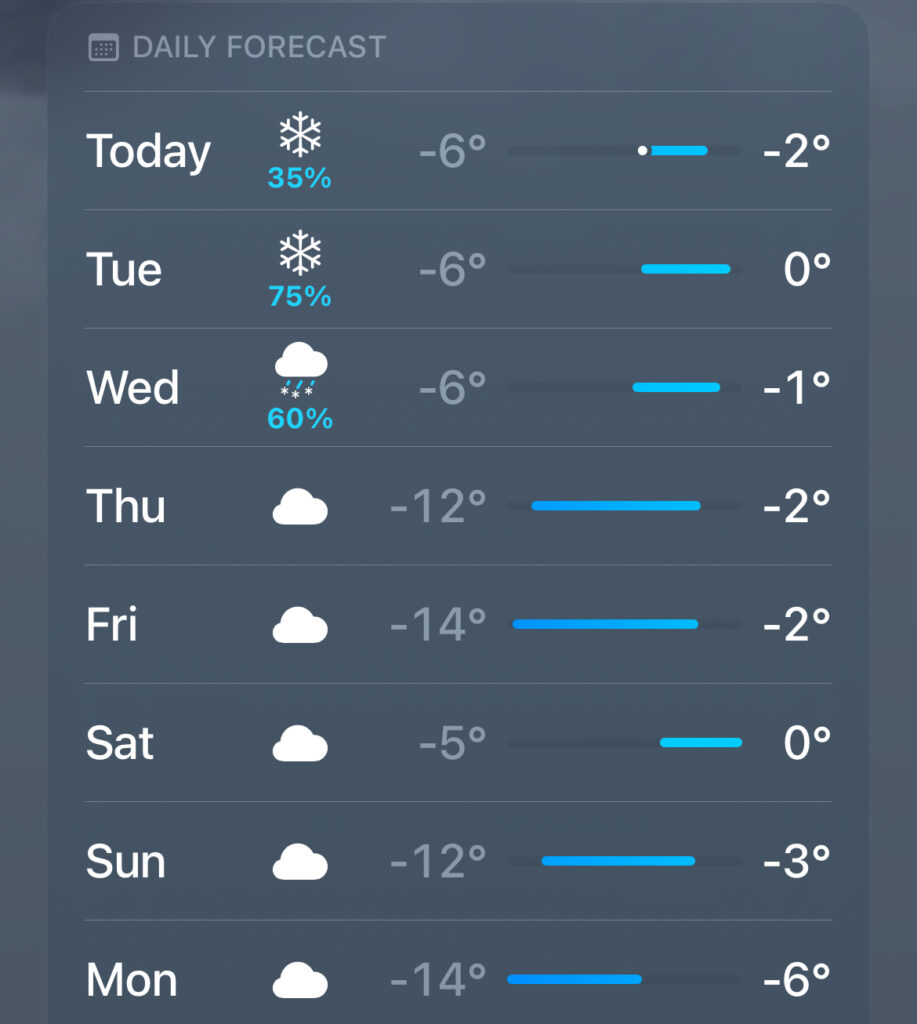View the Mon forecast details
This screenshot has width=917, height=1024.
click(458, 979)
